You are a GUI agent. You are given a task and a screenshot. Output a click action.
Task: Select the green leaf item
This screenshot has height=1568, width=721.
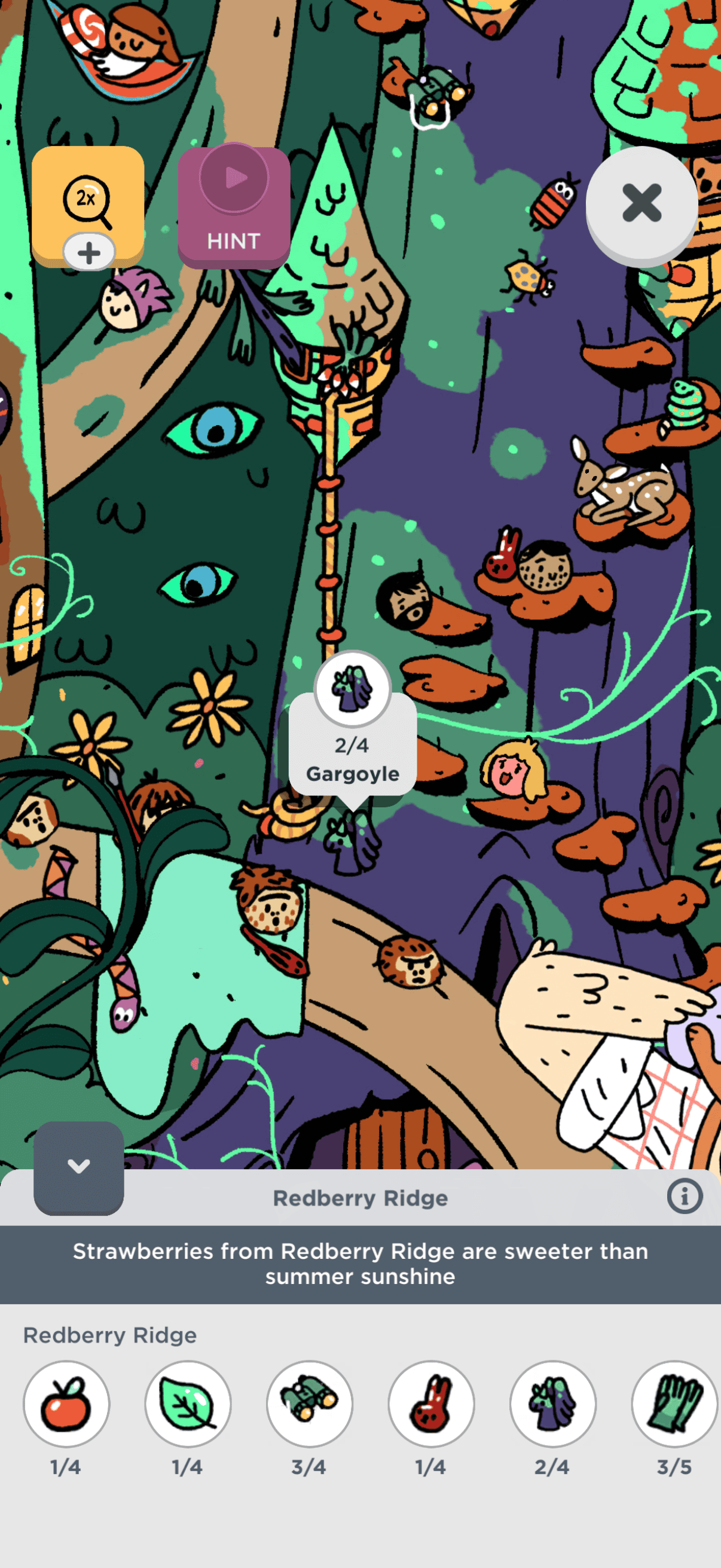pos(188,1404)
